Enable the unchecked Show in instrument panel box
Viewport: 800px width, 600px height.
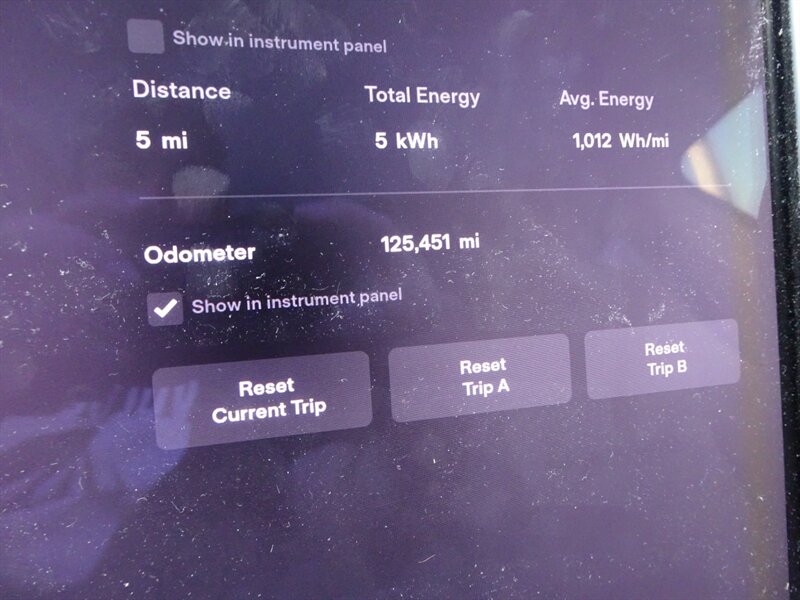pos(146,38)
